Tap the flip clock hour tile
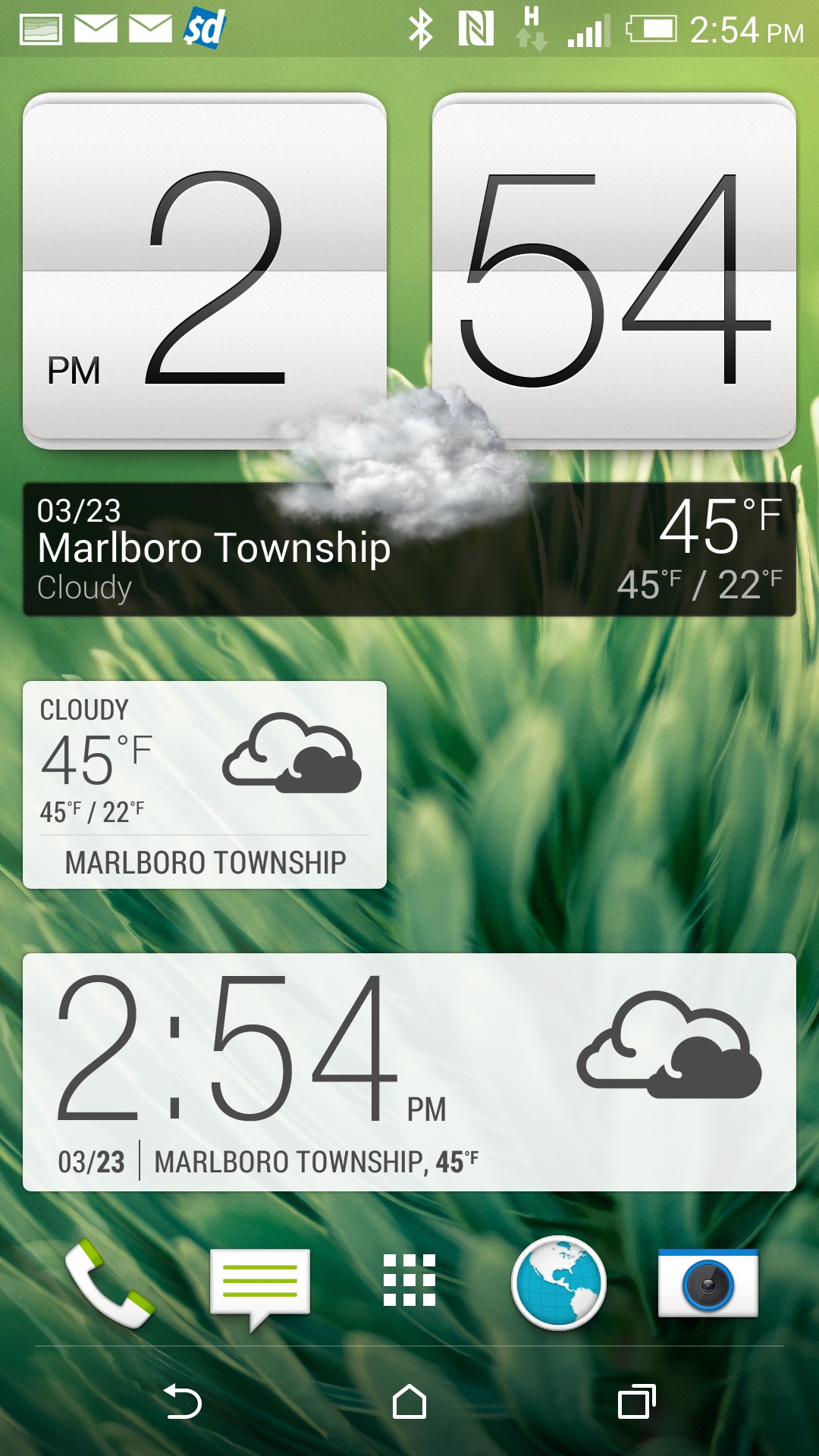819x1456 pixels. pyautogui.click(x=205, y=271)
